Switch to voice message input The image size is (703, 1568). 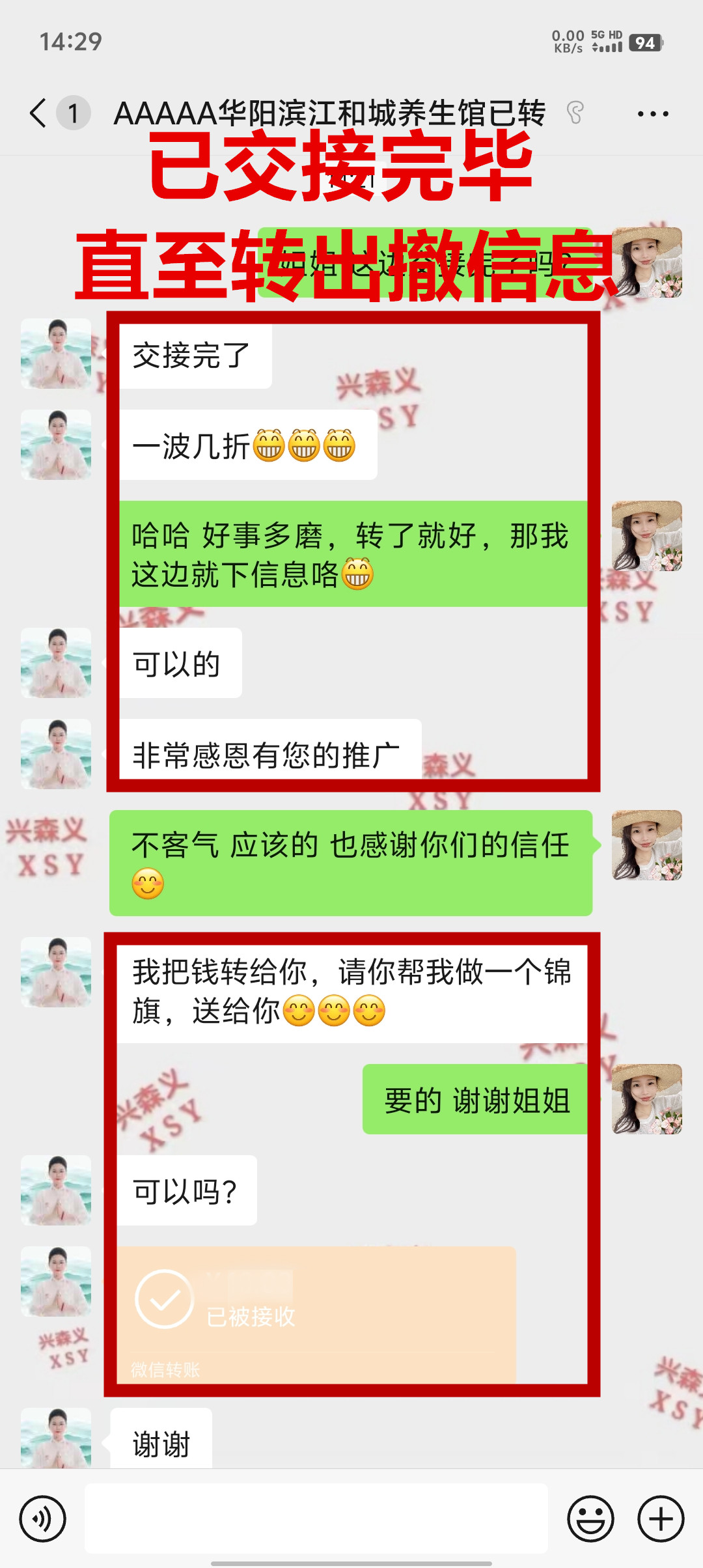(43, 1519)
